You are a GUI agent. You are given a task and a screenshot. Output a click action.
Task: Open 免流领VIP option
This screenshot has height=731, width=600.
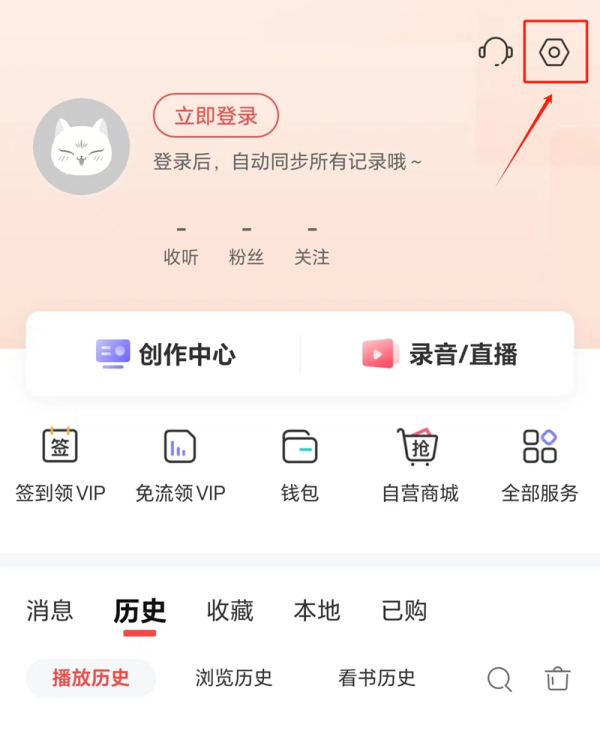[x=180, y=464]
